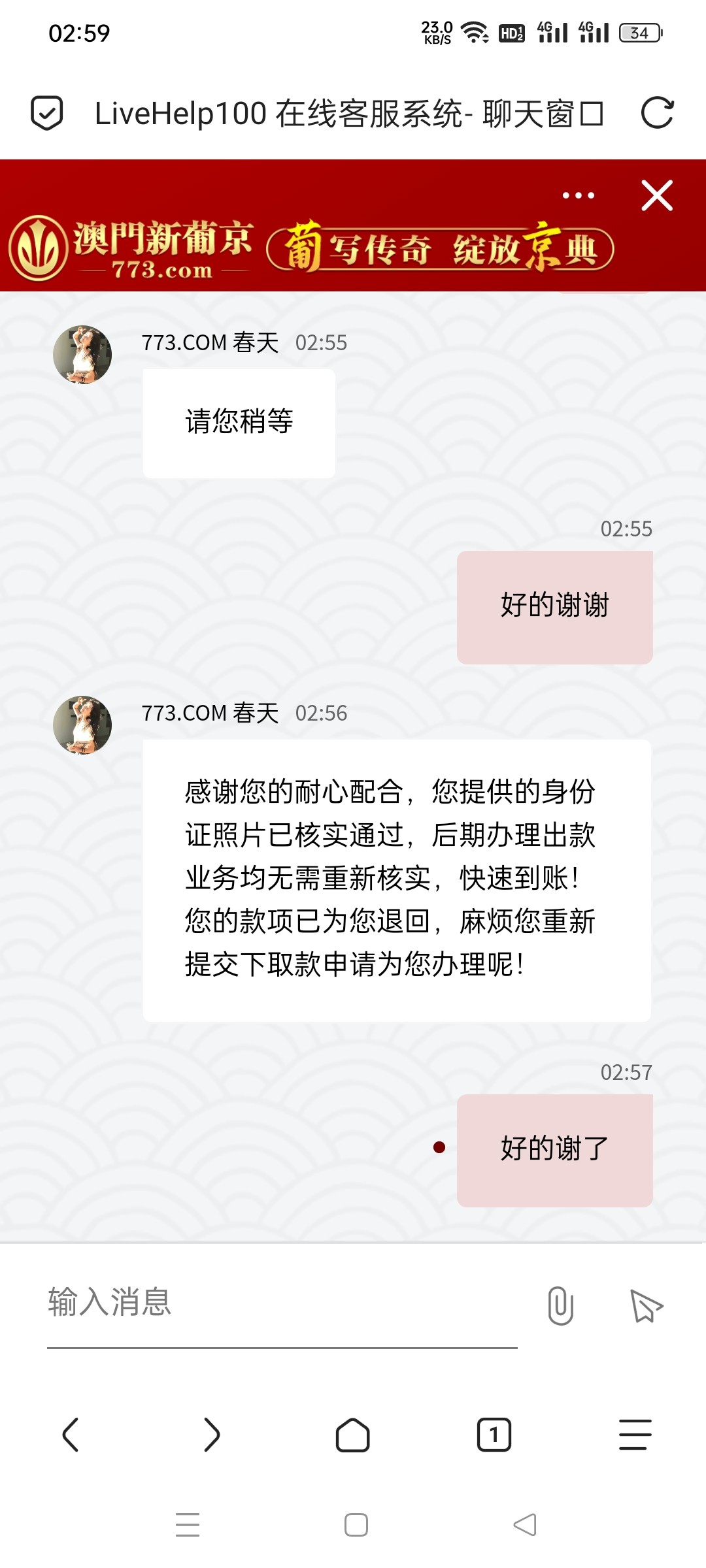View site security shield info
706x1568 pixels.
pos(47,113)
